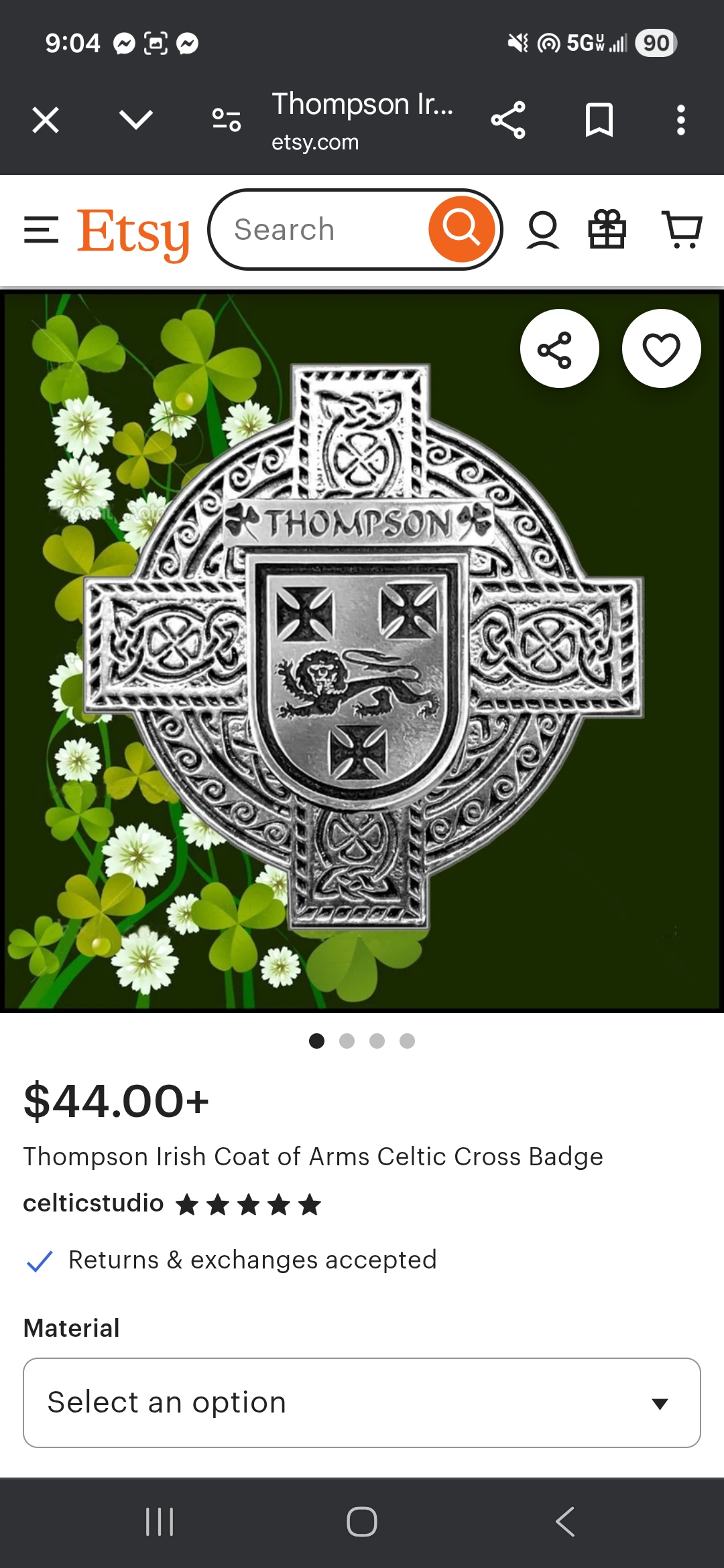Viewport: 724px width, 1568px height.
Task: Open the Etsy gift icon
Action: coord(607,230)
